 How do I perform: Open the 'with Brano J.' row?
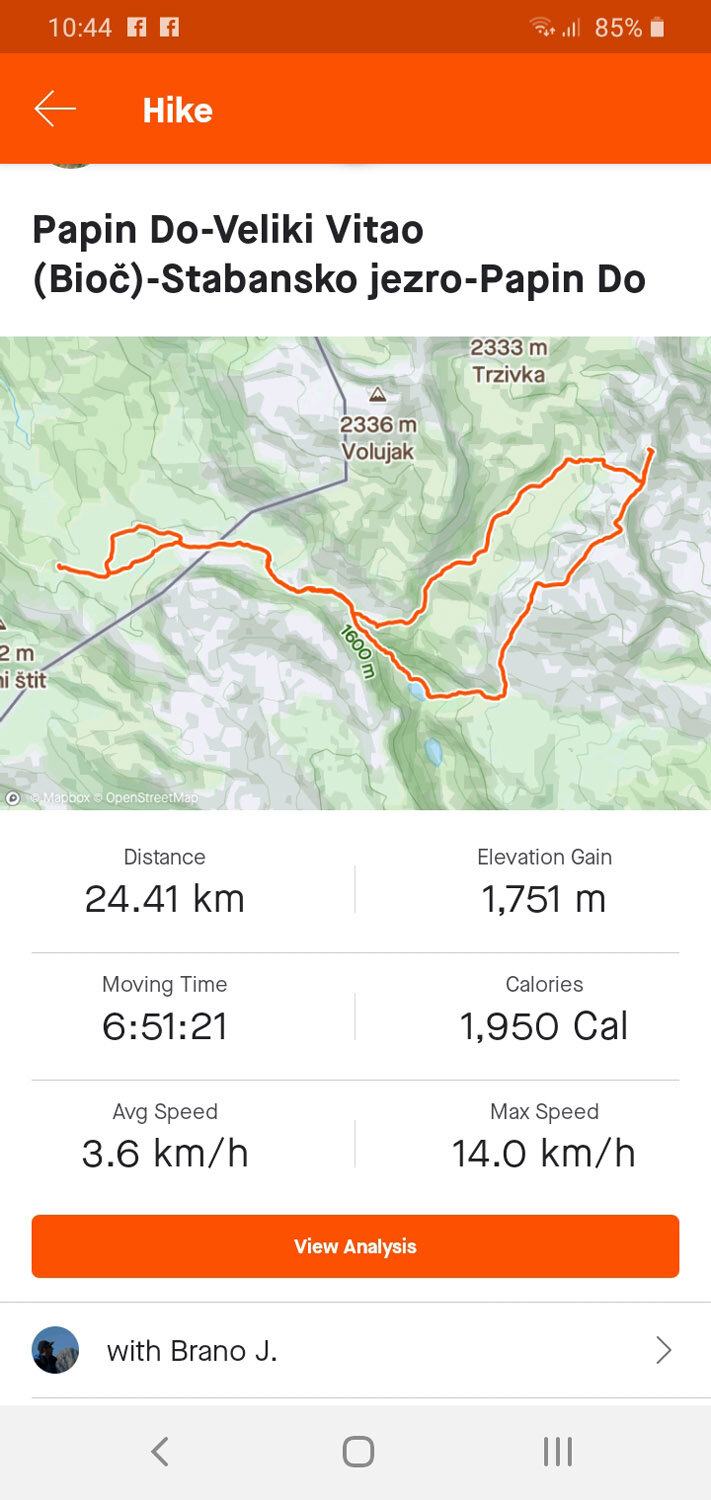click(355, 1351)
